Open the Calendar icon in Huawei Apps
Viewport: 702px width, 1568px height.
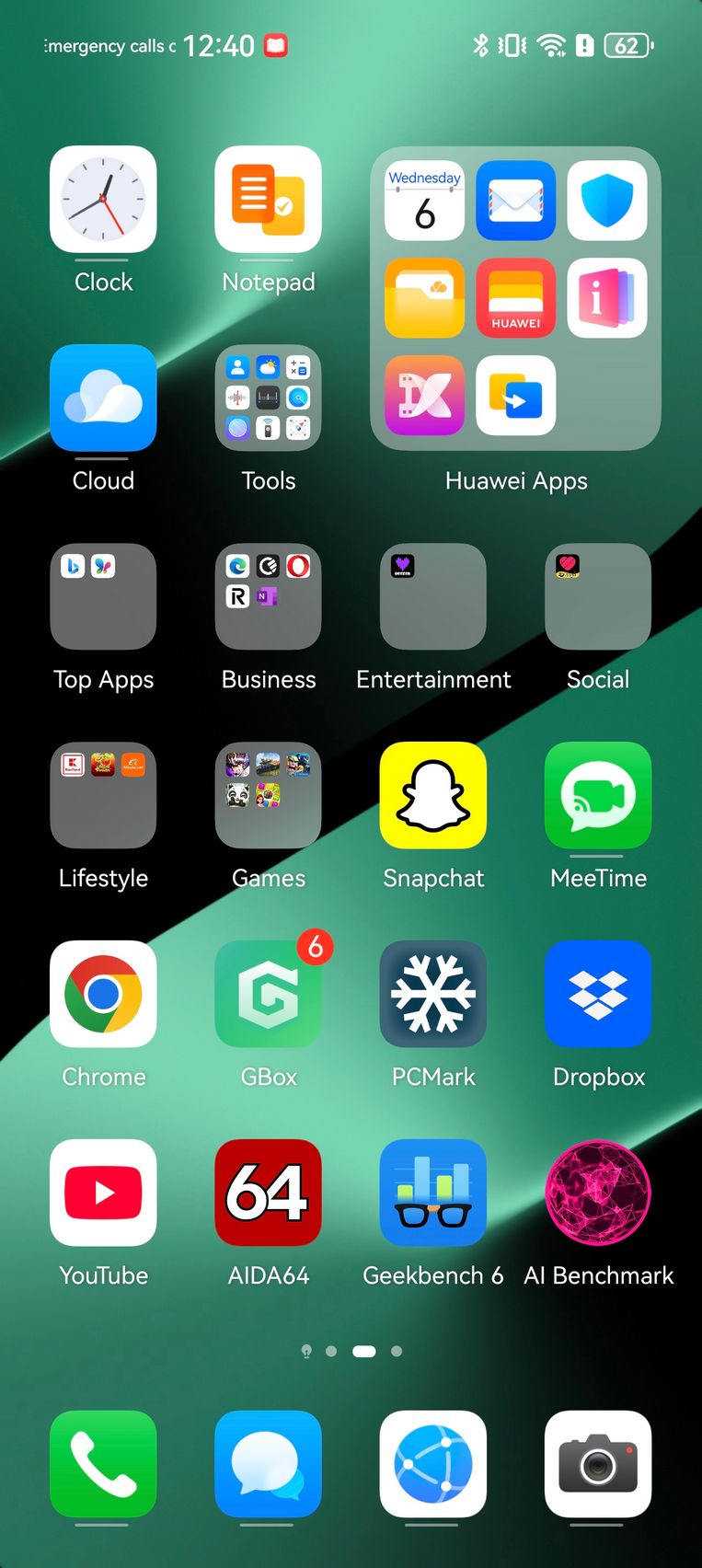tap(424, 201)
